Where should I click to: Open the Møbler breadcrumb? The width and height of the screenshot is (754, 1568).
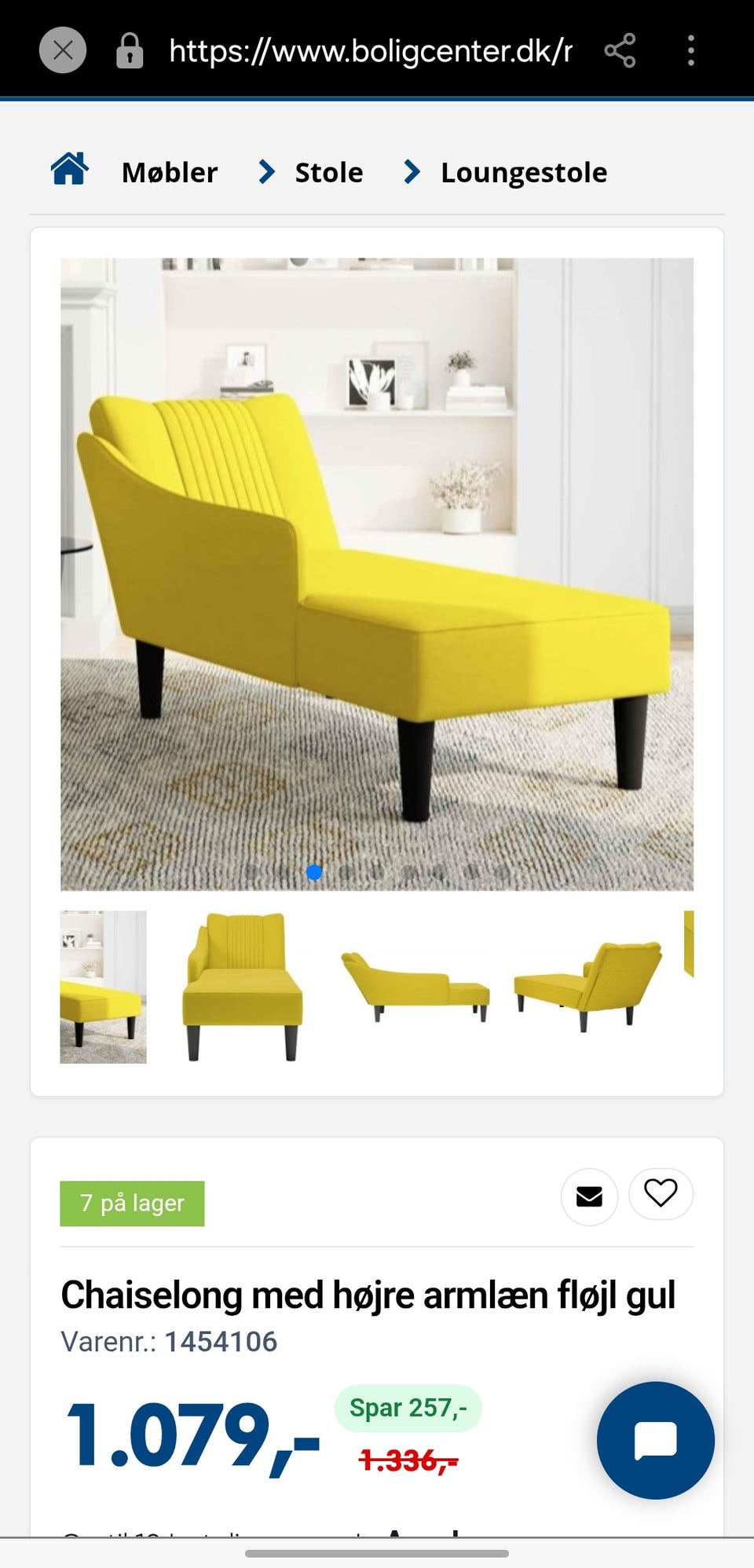pos(170,172)
